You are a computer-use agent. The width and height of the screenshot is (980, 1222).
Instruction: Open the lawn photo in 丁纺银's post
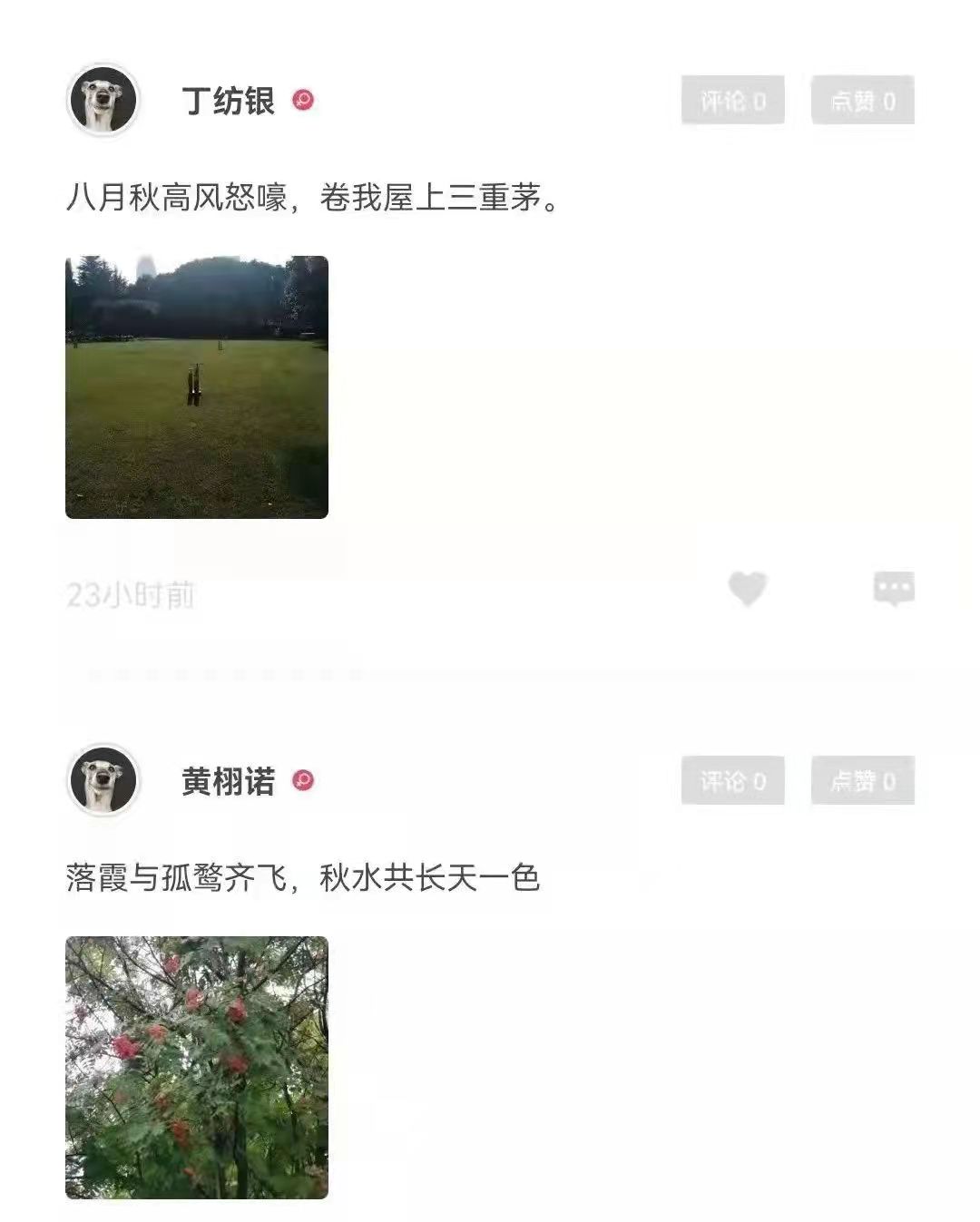(197, 387)
